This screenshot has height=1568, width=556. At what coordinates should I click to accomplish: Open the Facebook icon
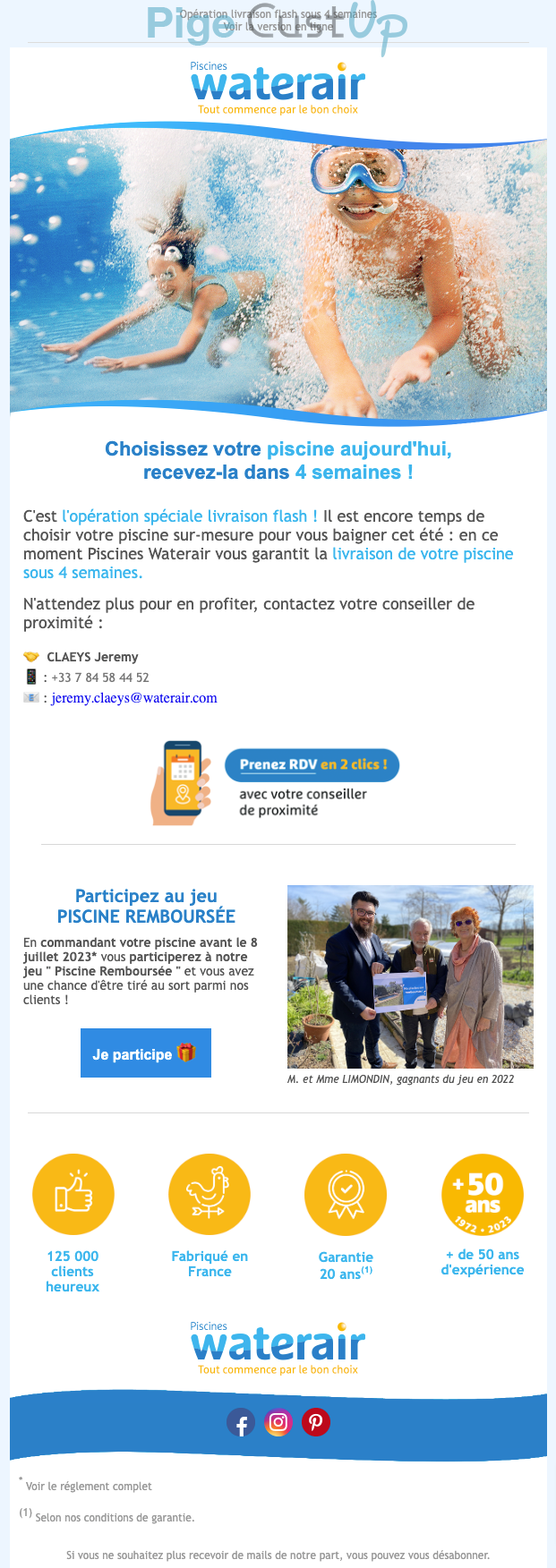click(x=241, y=1422)
